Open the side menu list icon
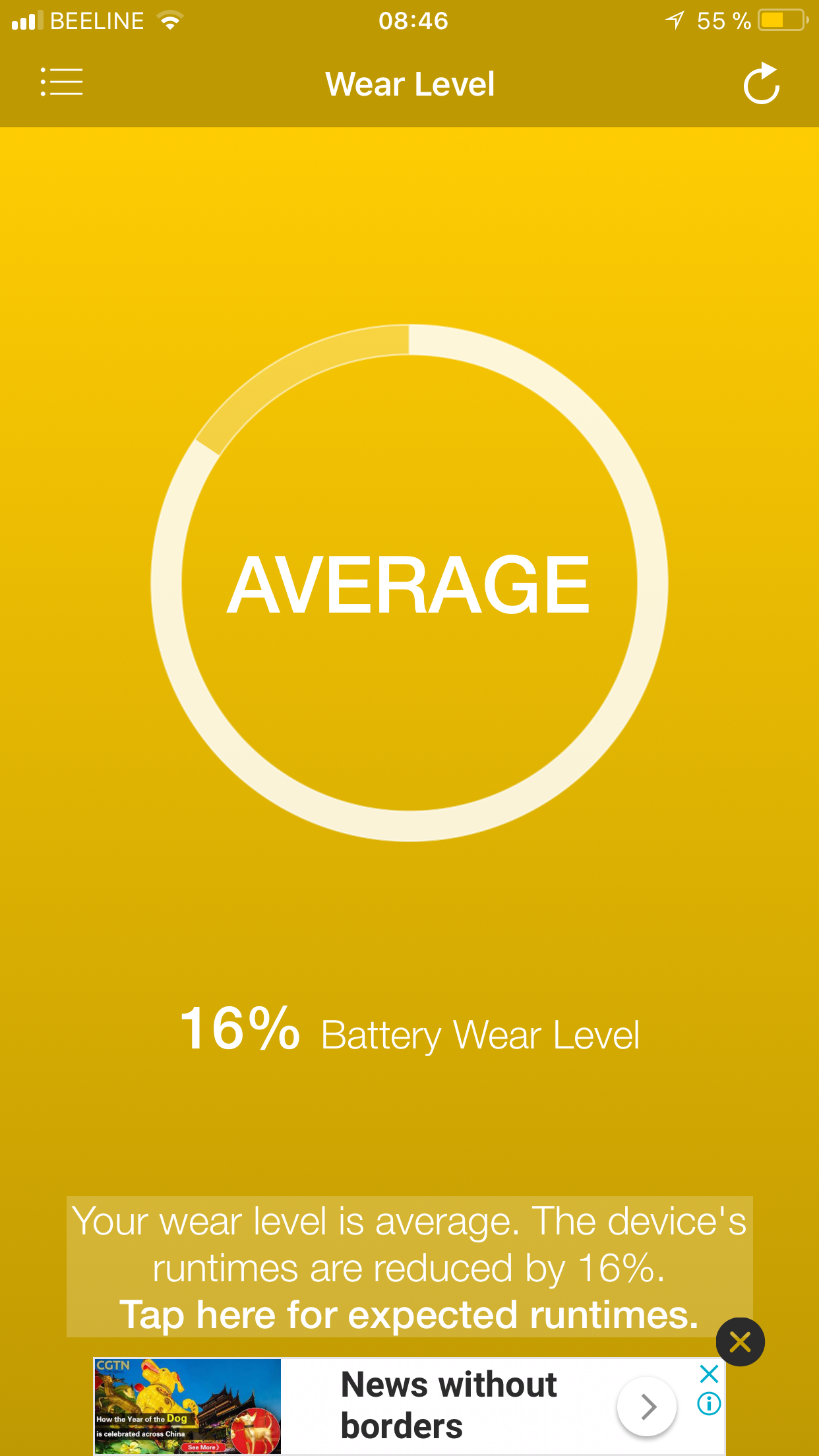 [x=61, y=82]
